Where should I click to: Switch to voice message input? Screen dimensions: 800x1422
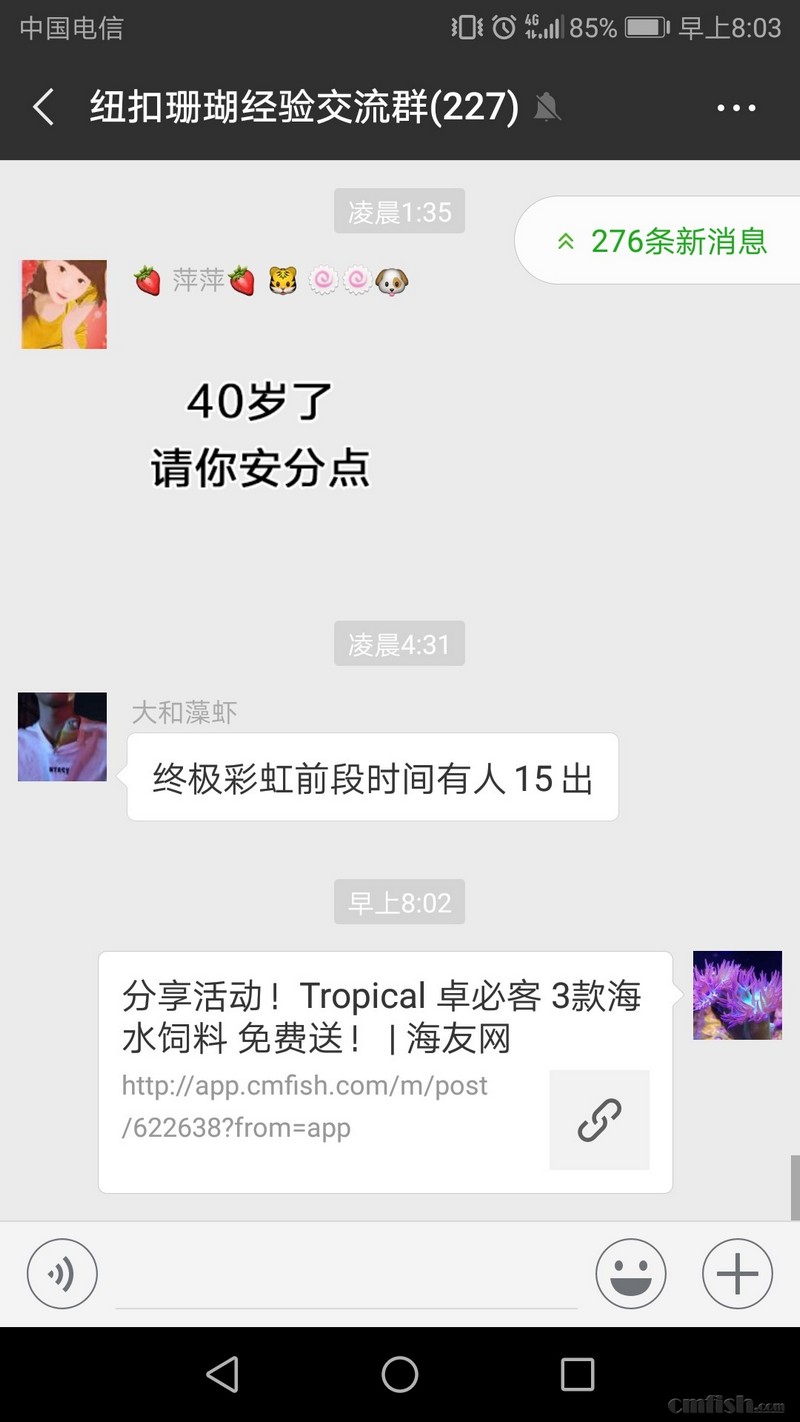click(62, 1273)
